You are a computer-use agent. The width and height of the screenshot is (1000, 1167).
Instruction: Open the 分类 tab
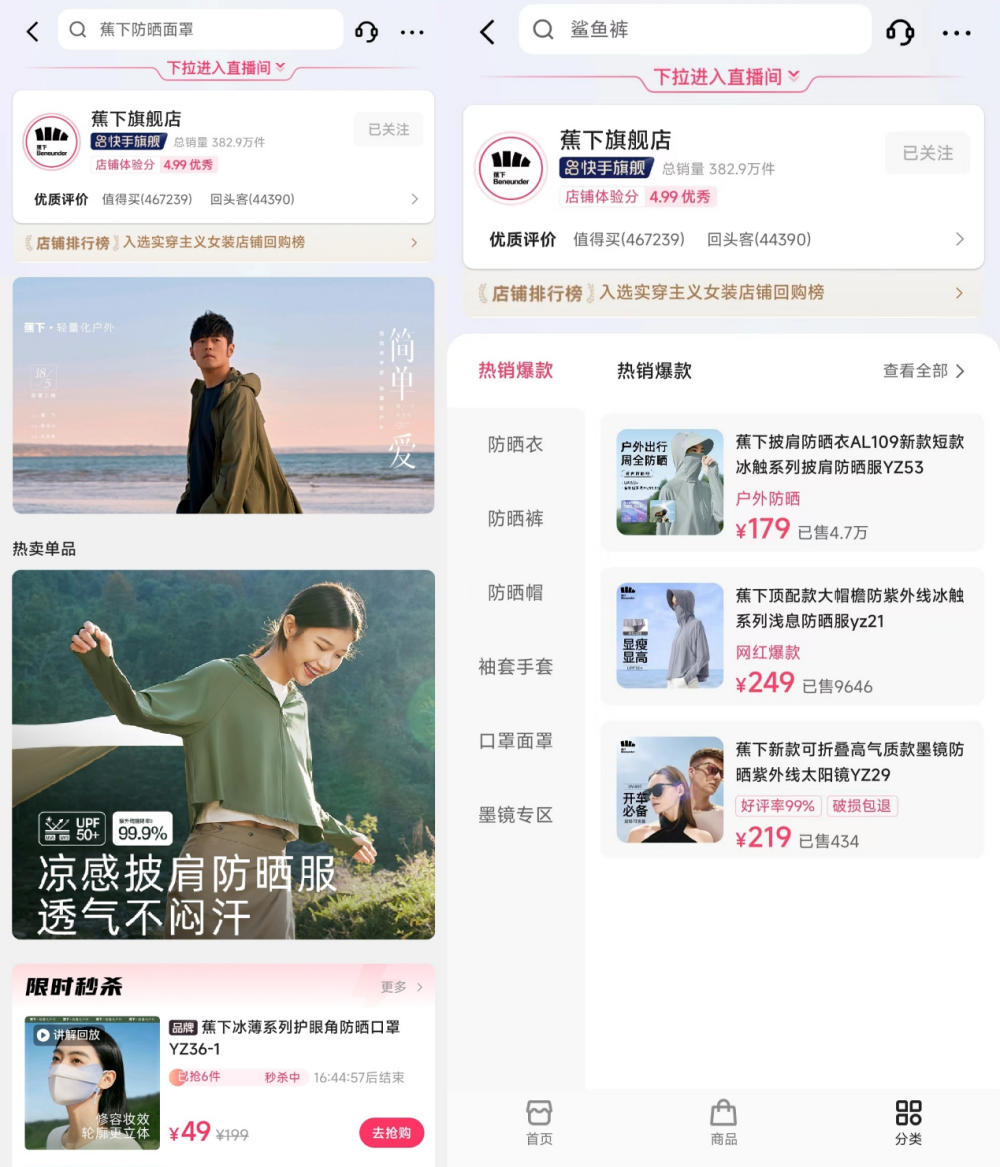pos(908,1122)
